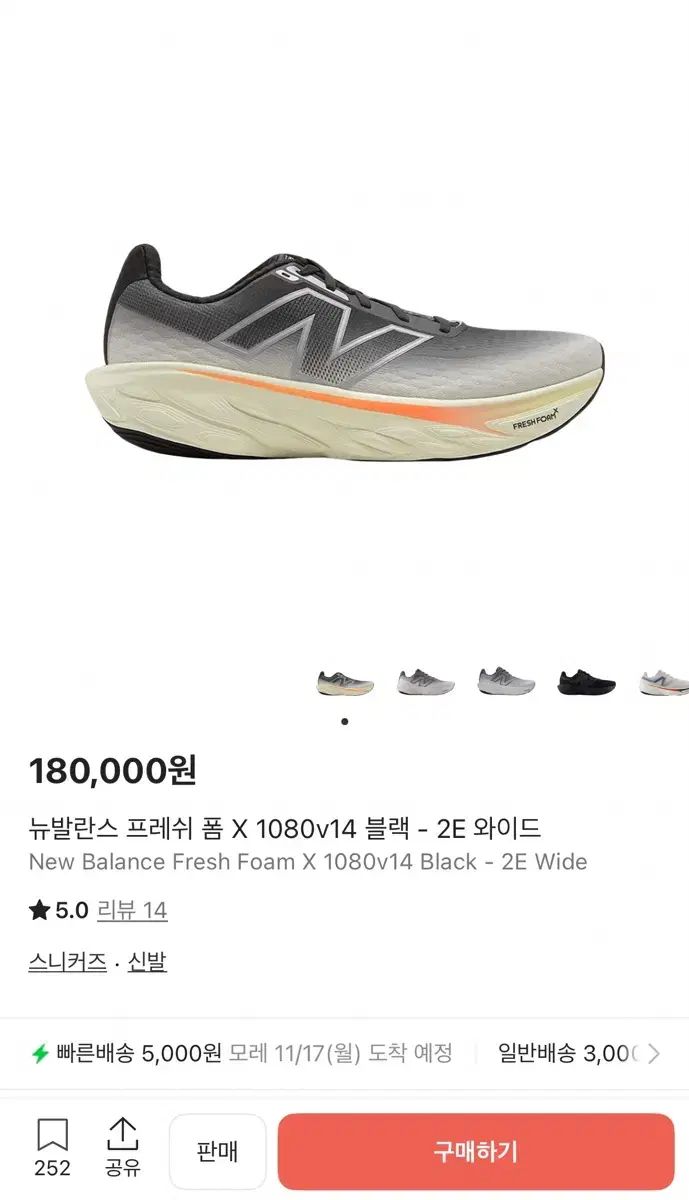Open the 스니커즈 category link
This screenshot has height=1200, width=689.
(68, 962)
